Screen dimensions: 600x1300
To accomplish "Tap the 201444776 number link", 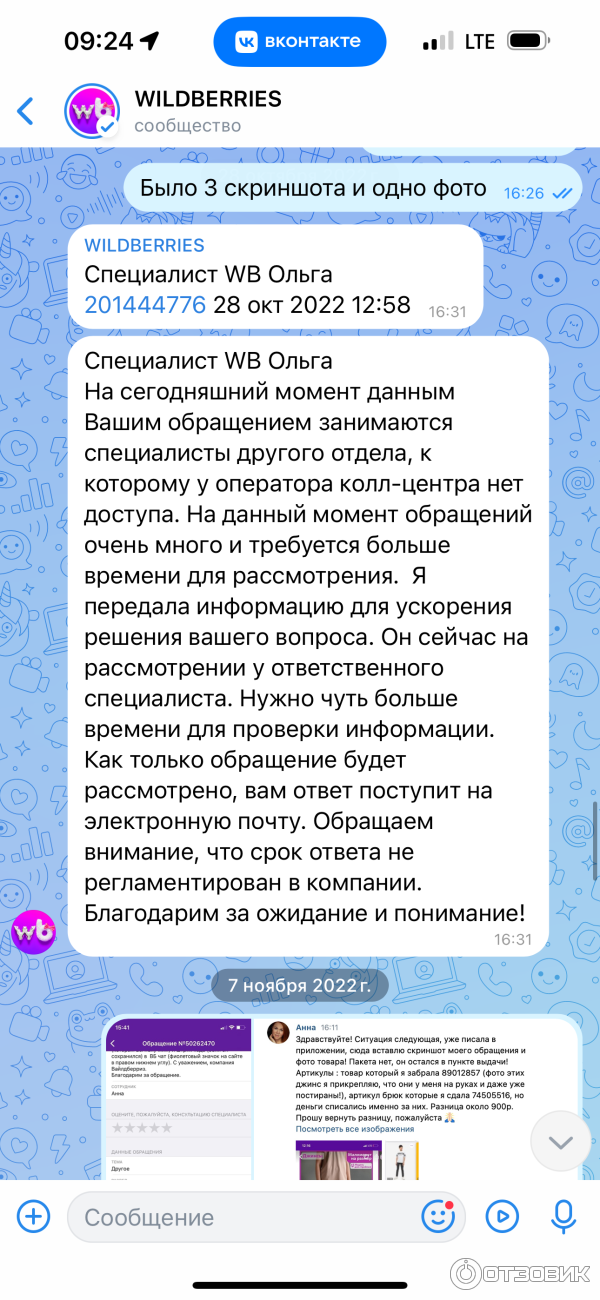I will pos(145,305).
